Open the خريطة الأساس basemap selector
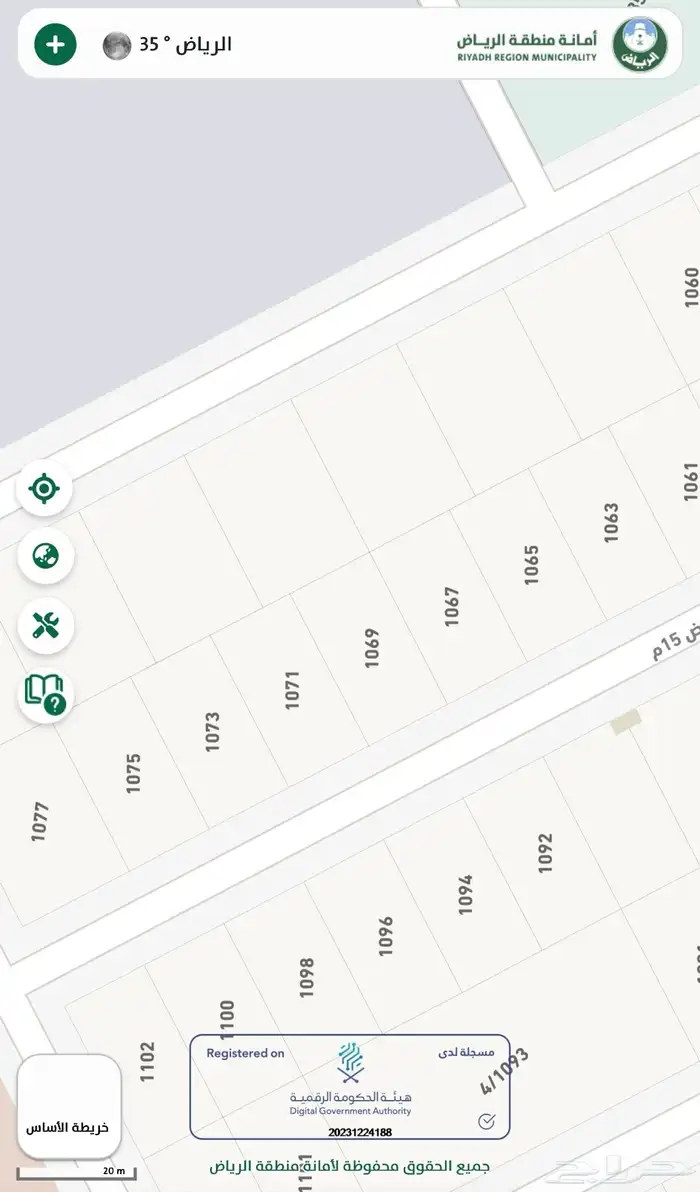The width and height of the screenshot is (700, 1192). coord(69,1106)
